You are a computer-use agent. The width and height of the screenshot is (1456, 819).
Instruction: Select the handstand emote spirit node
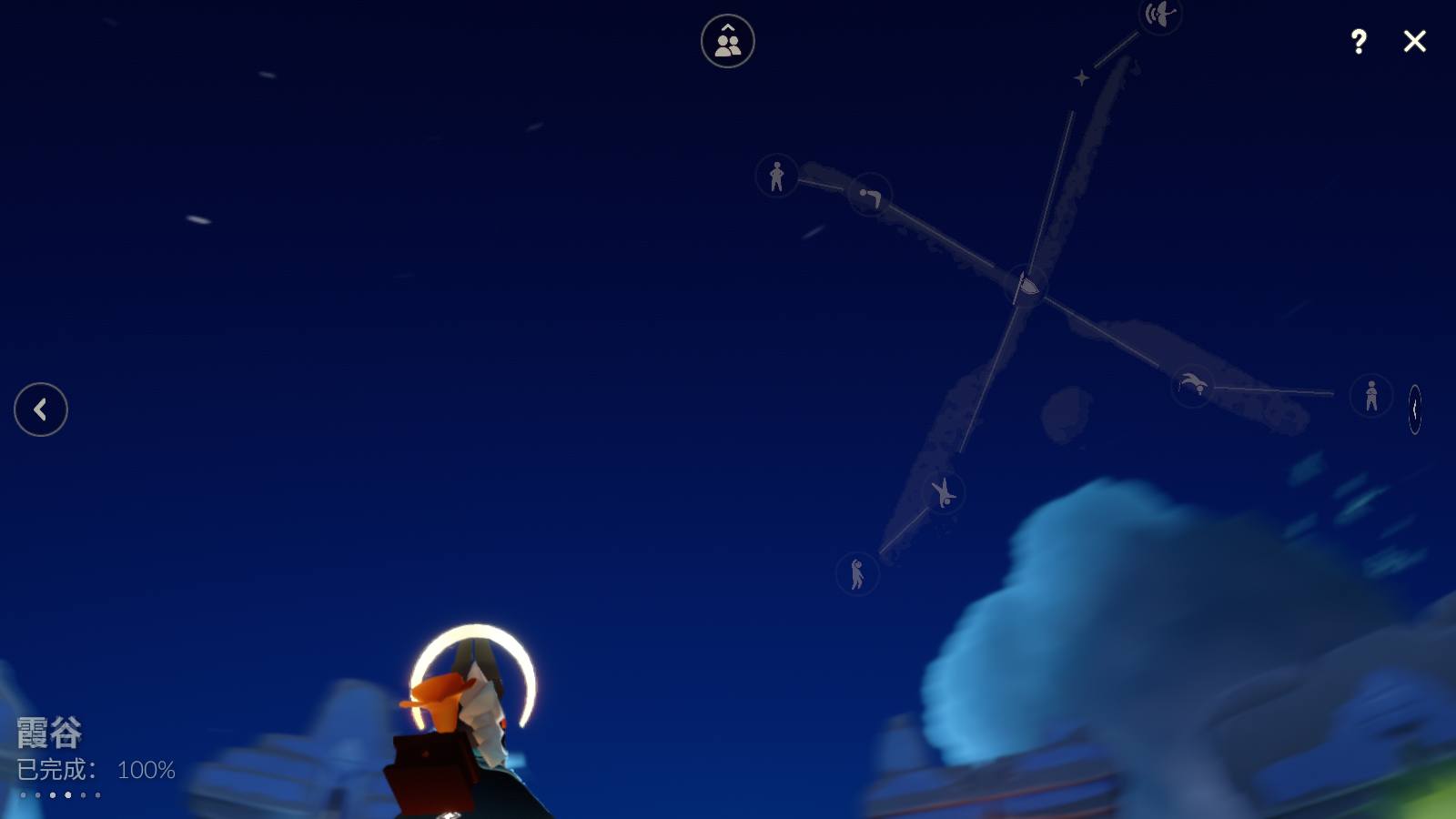943,493
